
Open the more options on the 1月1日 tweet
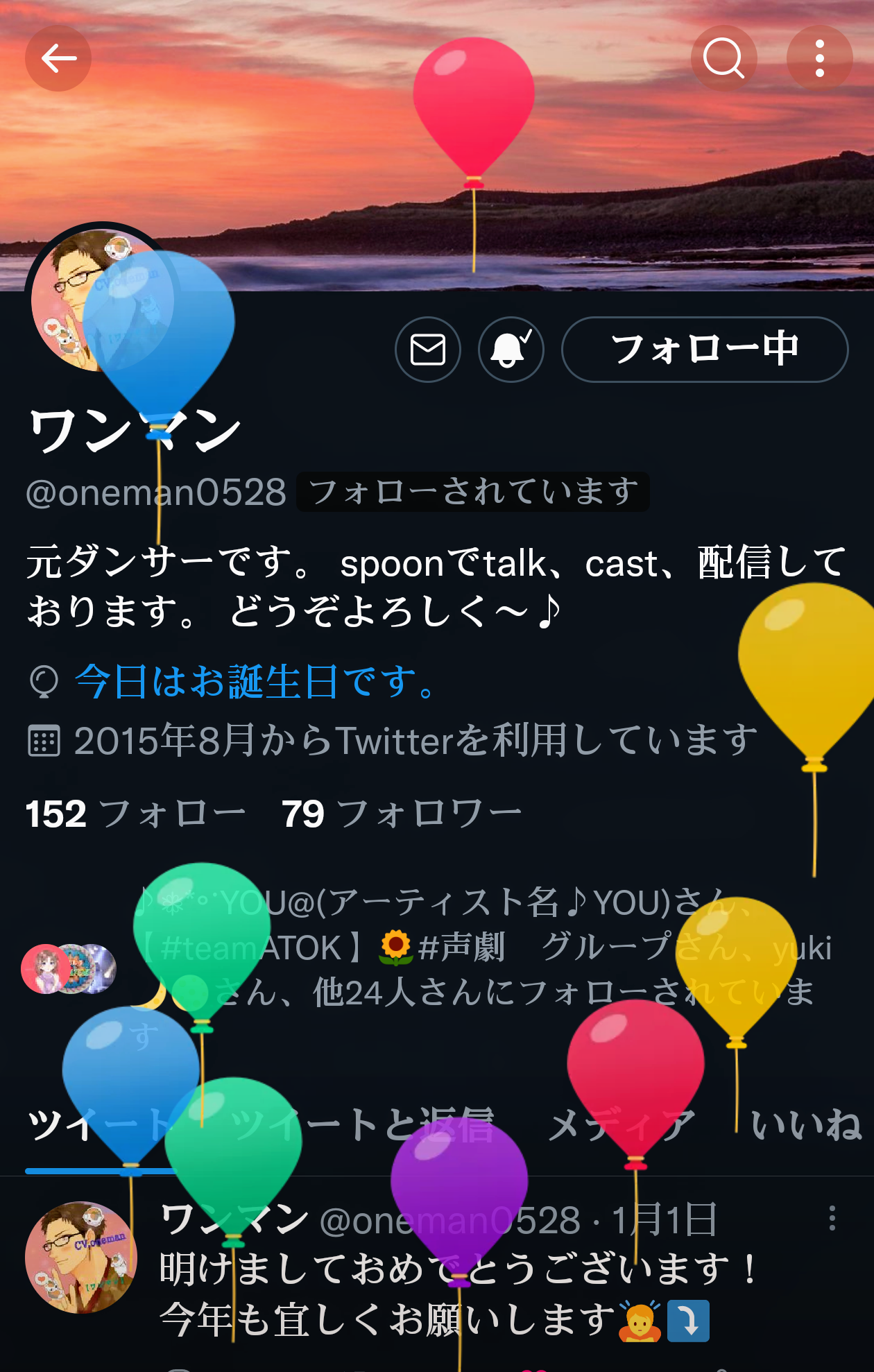click(x=832, y=1219)
